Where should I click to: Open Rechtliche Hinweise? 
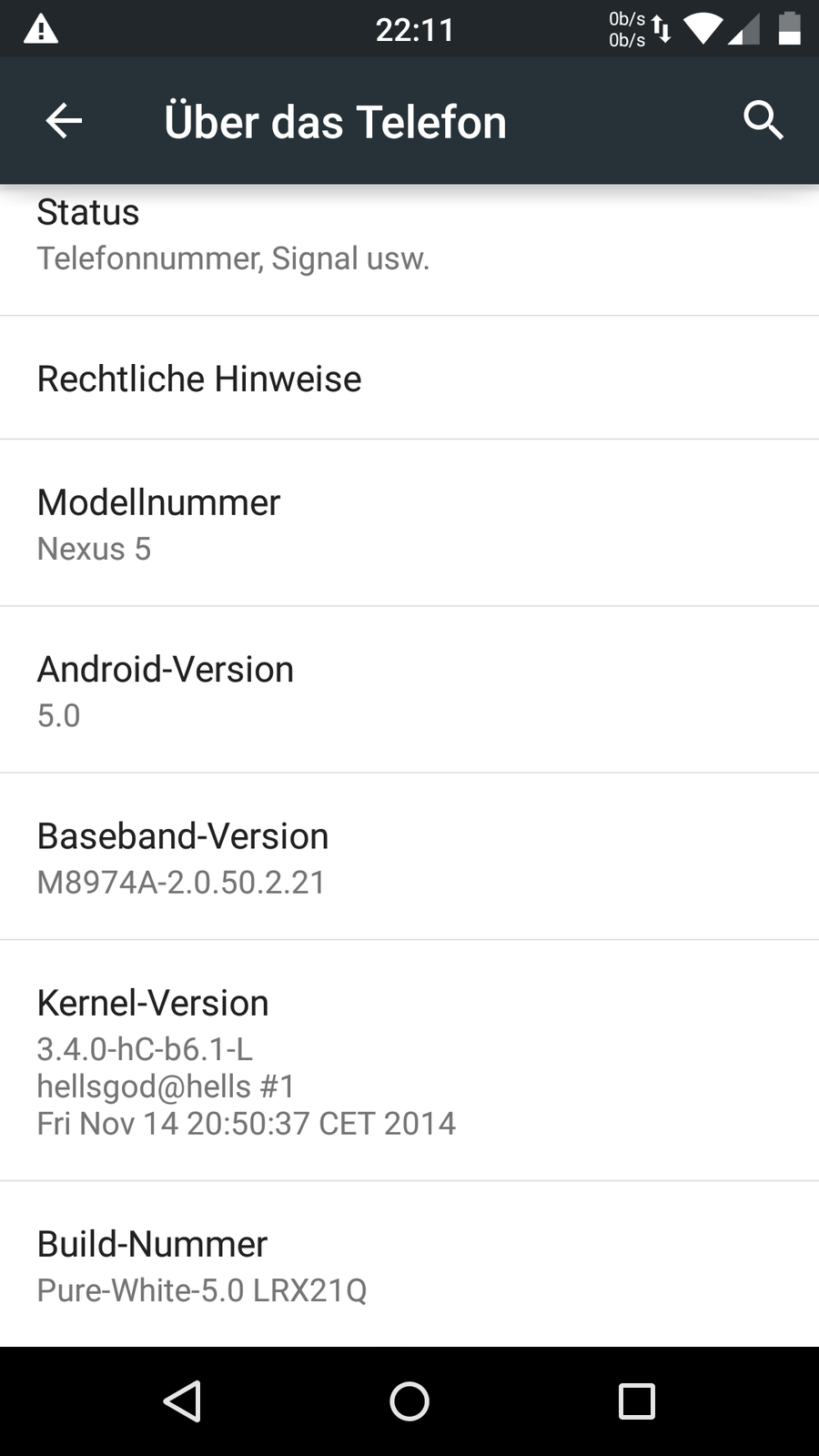[x=409, y=379]
